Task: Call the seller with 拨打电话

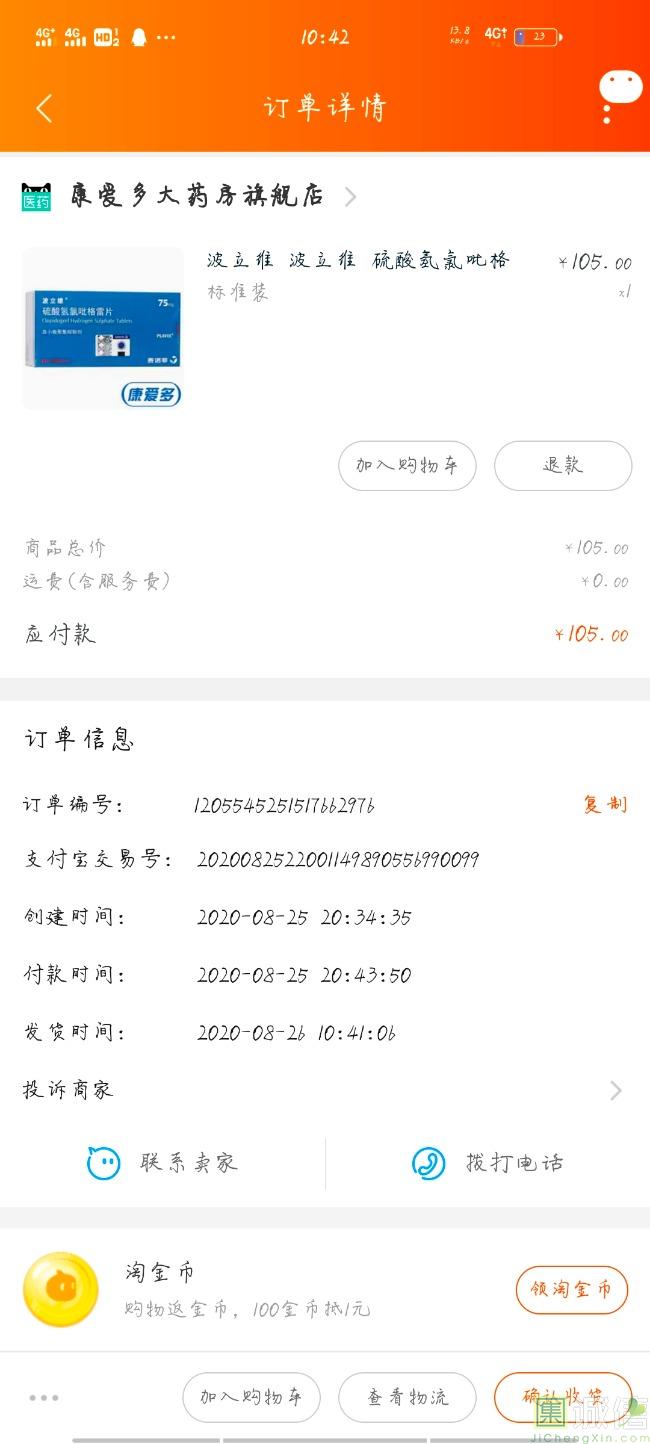Action: (487, 1163)
